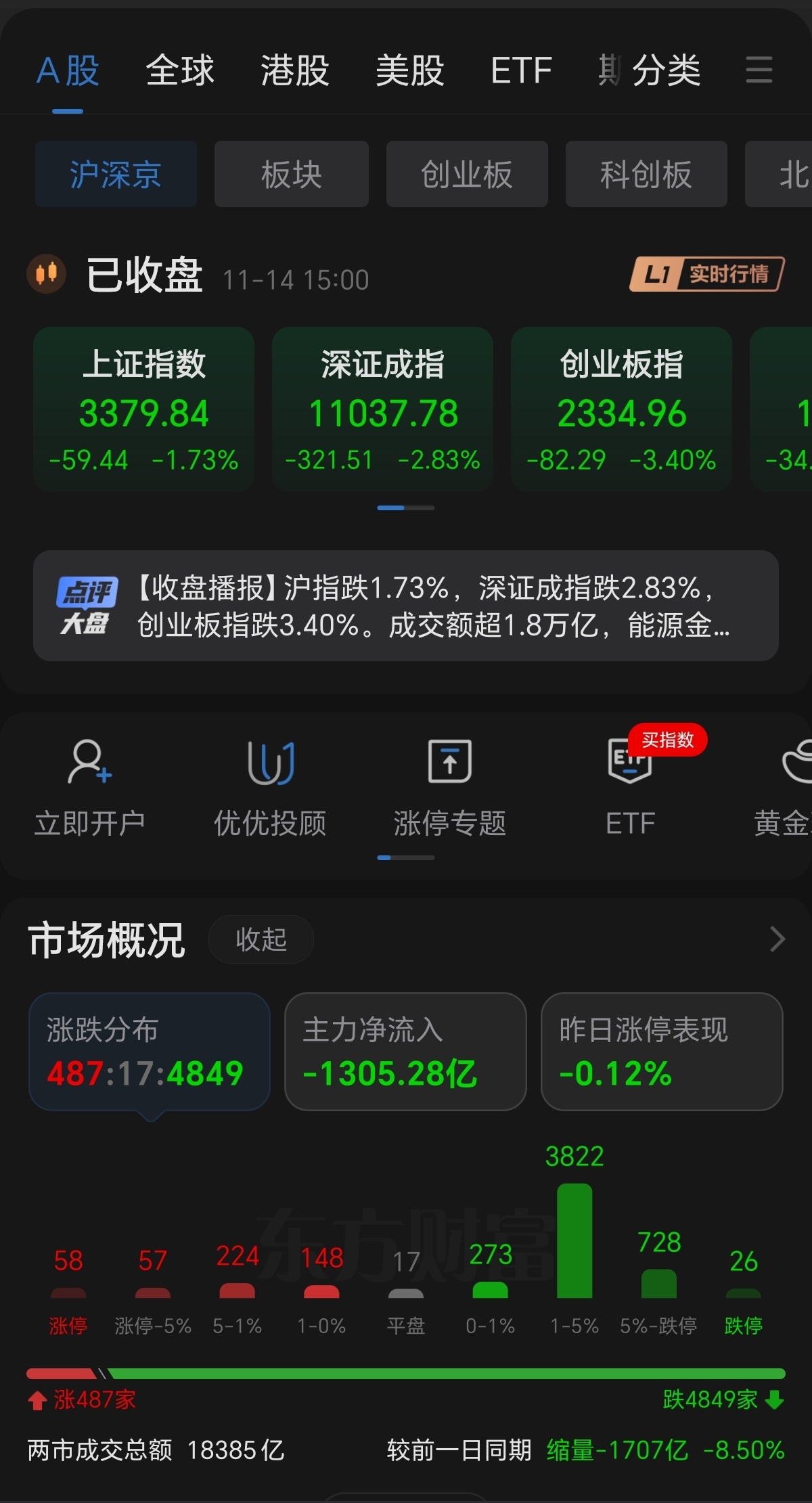
Task: Click the 跌4849家 decliners link
Action: (710, 1398)
